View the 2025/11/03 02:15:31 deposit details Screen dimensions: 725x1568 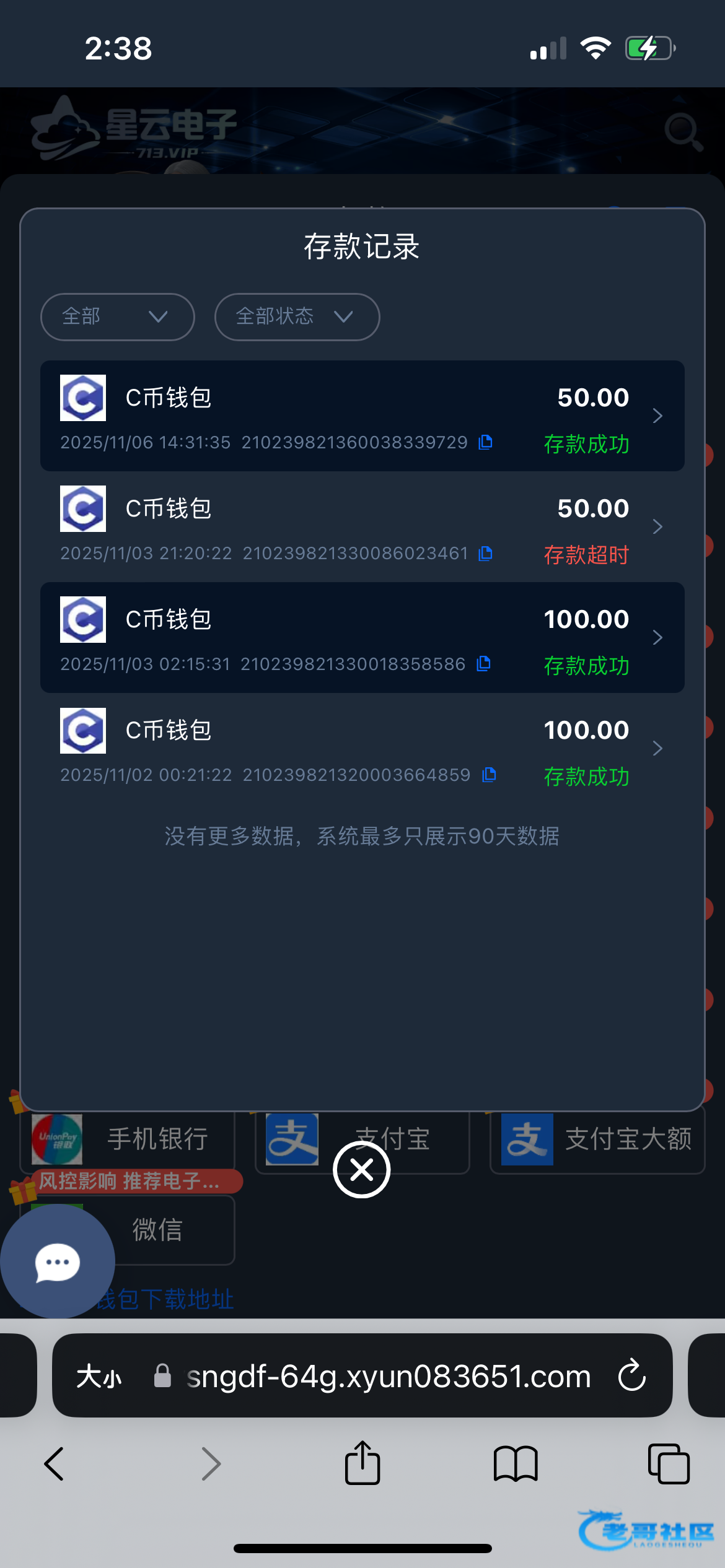coord(362,637)
